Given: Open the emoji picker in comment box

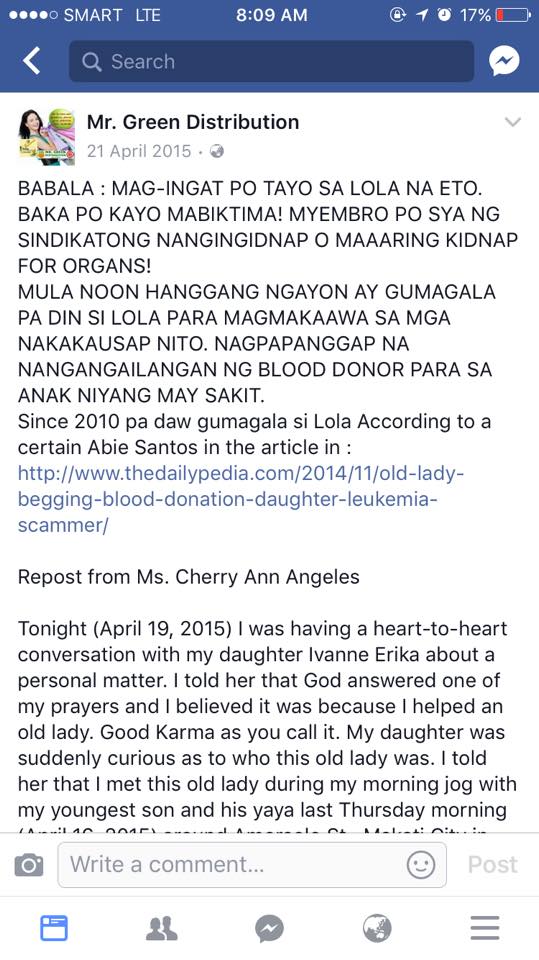Looking at the screenshot, I should (421, 864).
